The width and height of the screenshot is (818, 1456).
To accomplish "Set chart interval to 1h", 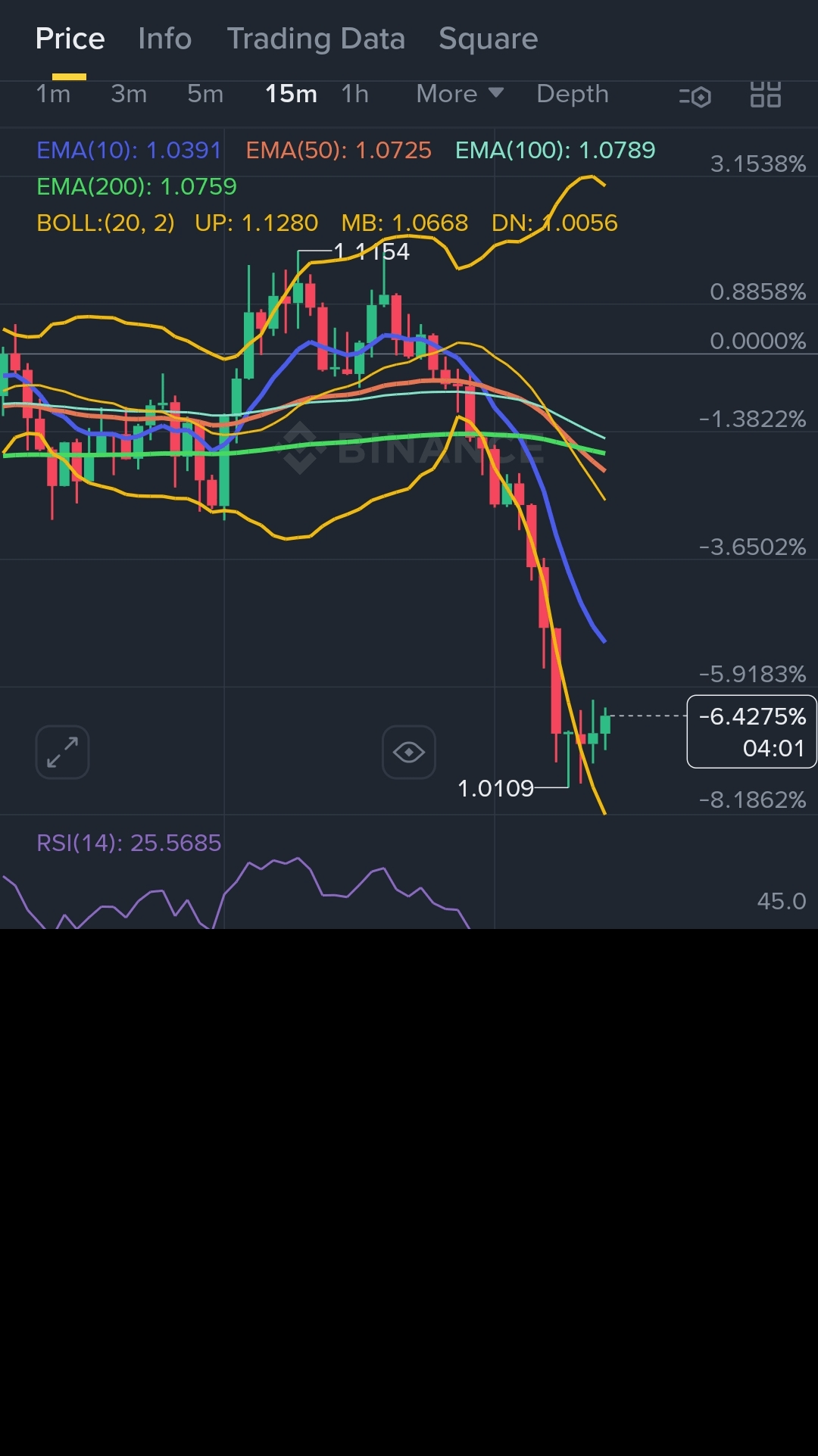I will (354, 94).
